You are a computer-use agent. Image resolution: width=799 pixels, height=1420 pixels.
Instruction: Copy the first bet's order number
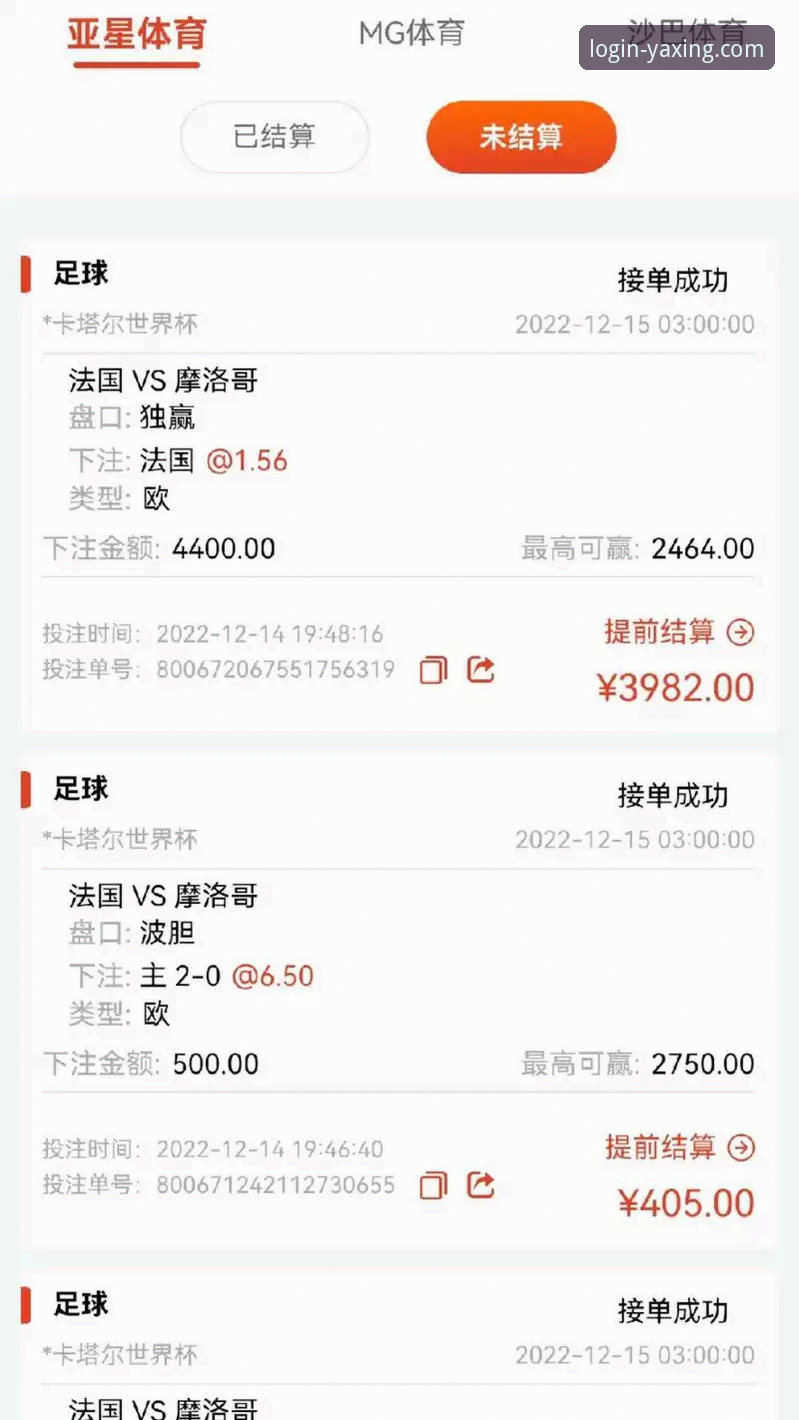[432, 670]
